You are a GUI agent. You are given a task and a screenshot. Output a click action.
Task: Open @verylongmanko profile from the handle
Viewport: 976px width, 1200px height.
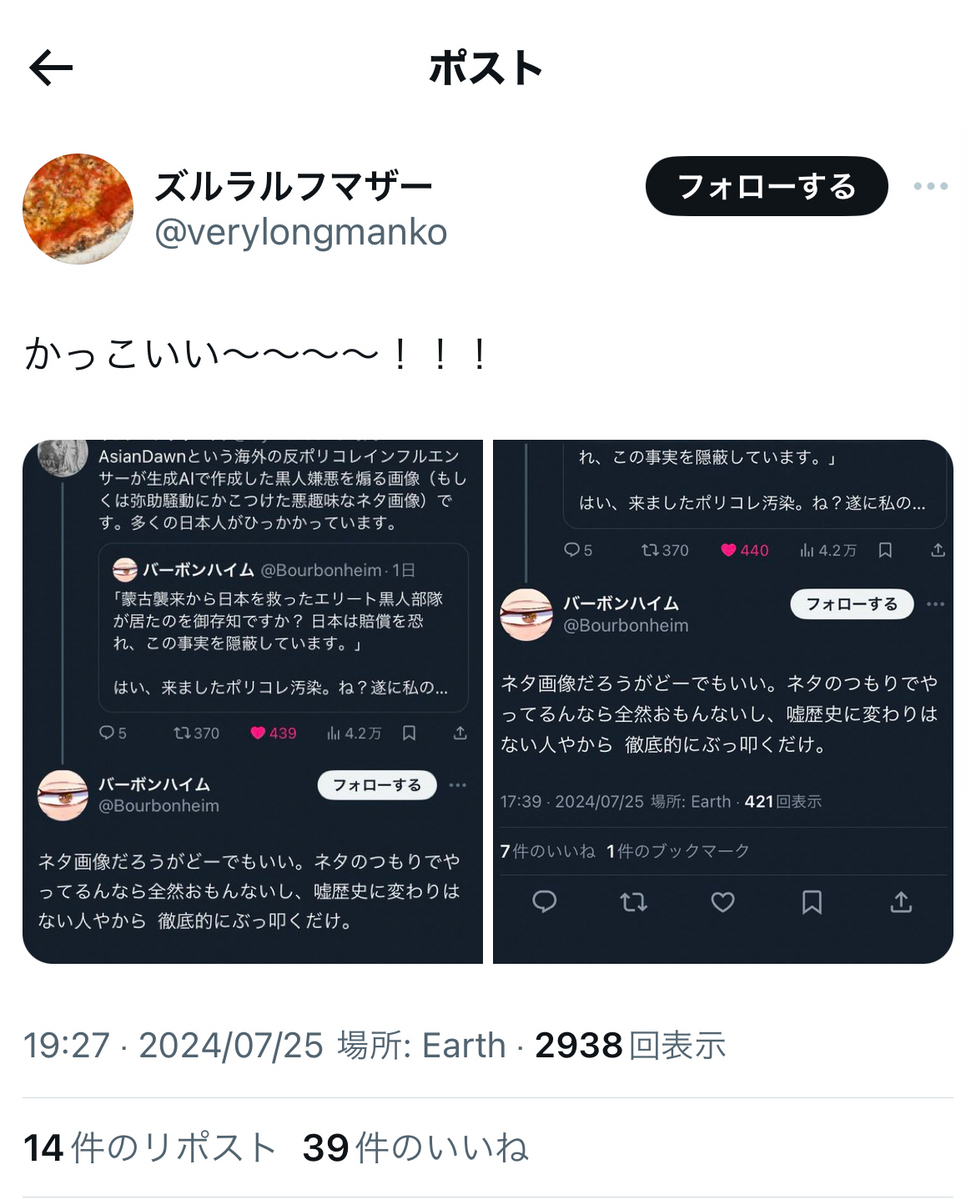[x=301, y=232]
